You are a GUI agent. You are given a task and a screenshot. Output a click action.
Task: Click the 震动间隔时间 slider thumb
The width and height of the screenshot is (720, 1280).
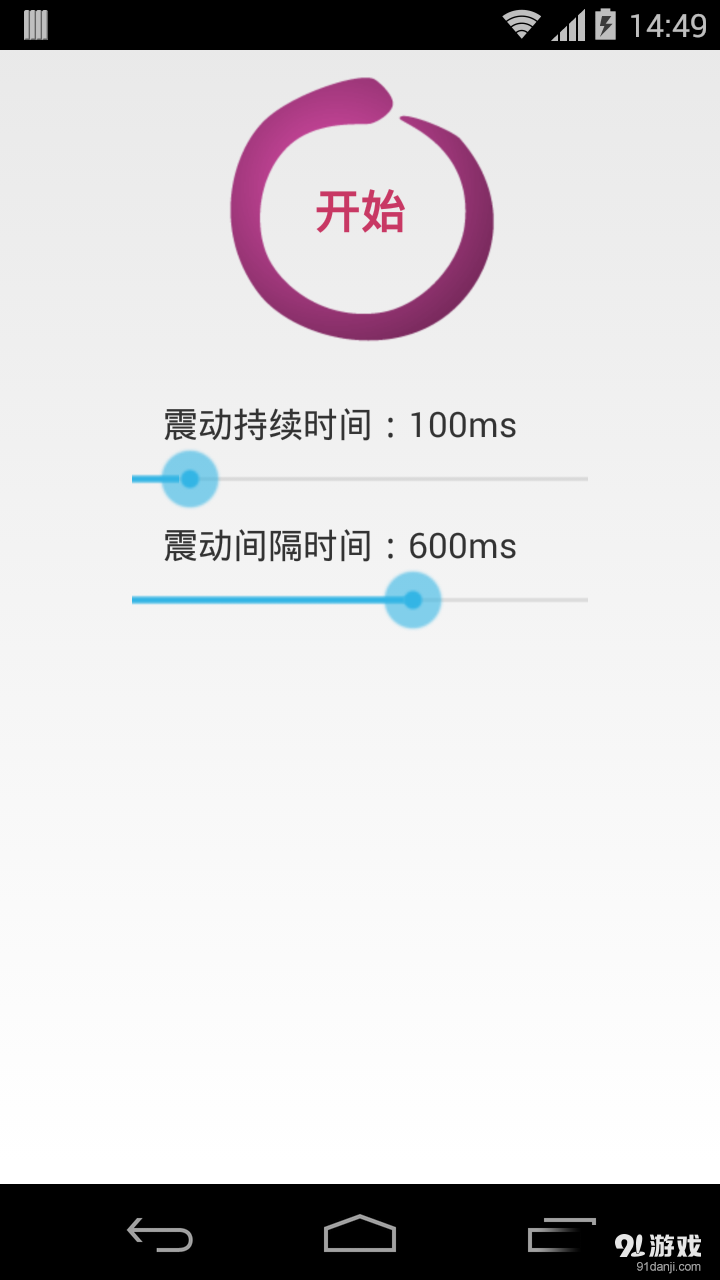413,600
